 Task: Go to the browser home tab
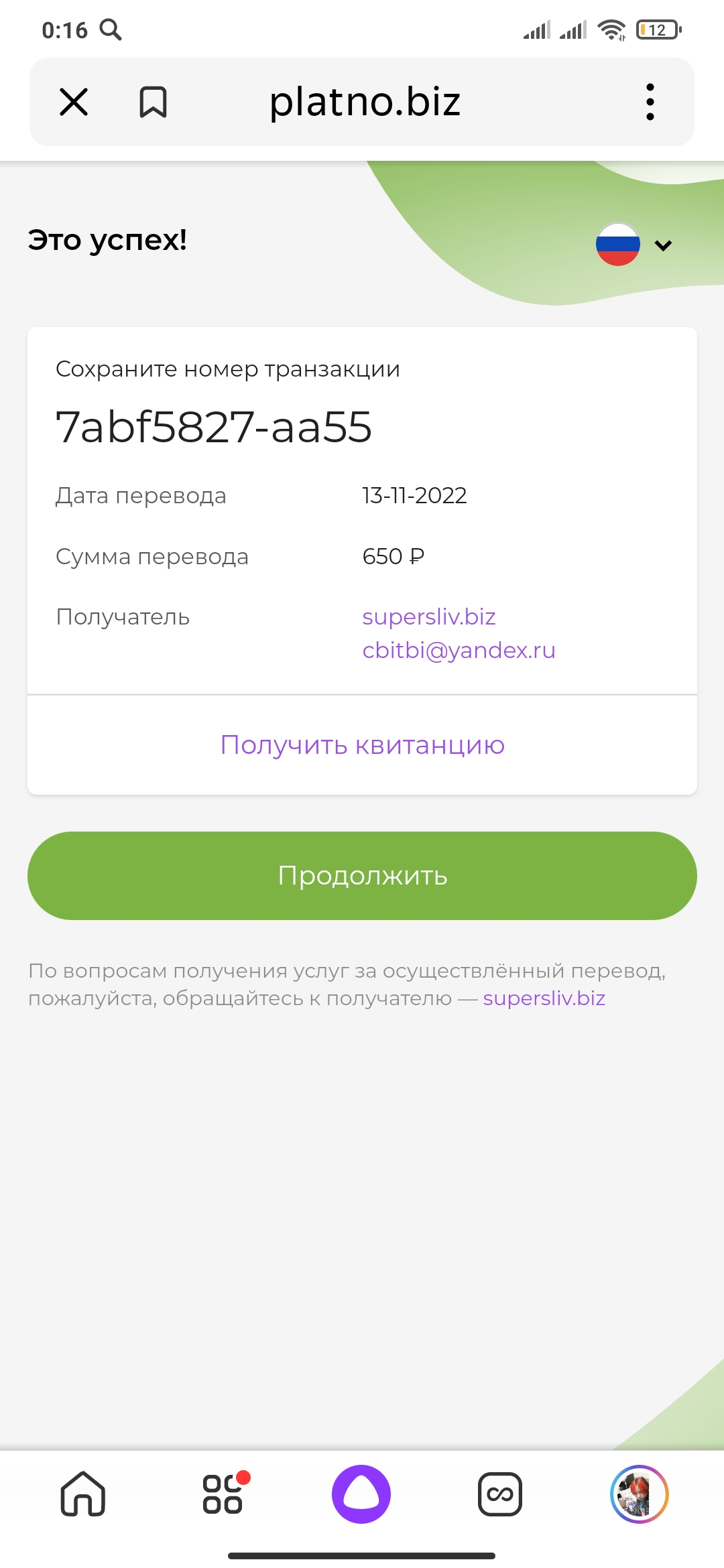coord(83,1494)
